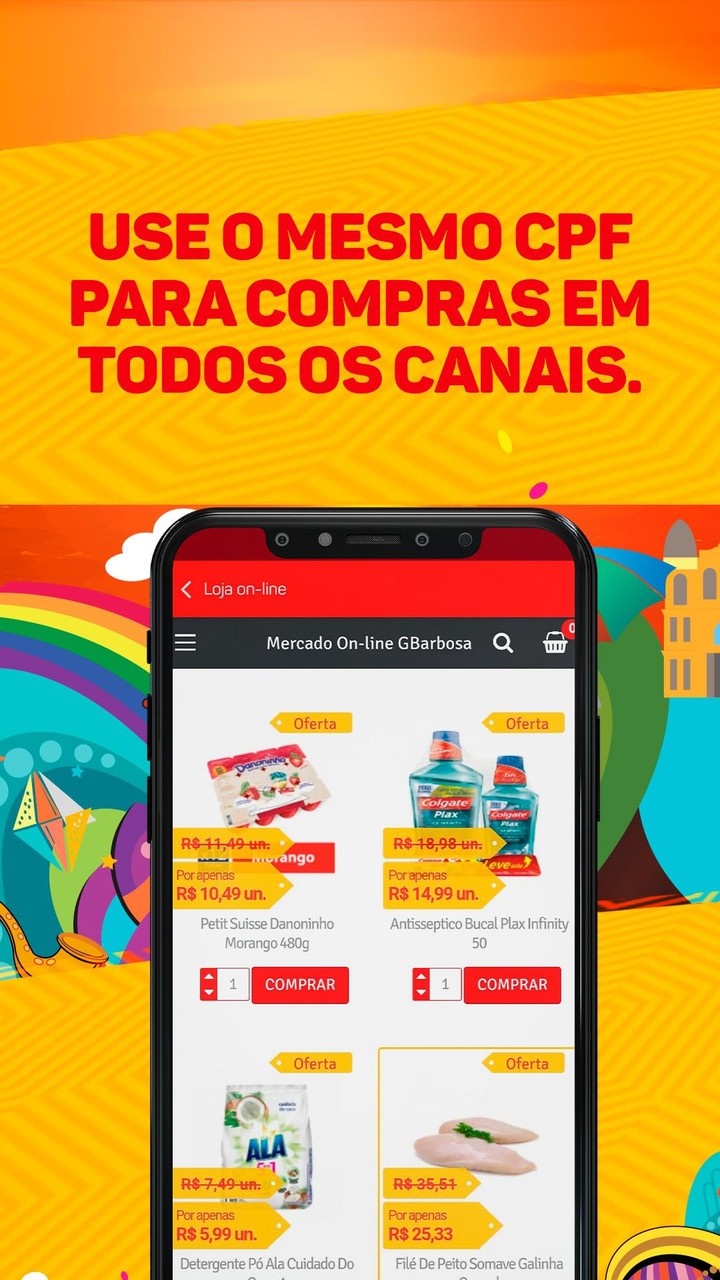The image size is (720, 1280).
Task: Open the shopping cart icon
Action: [554, 643]
